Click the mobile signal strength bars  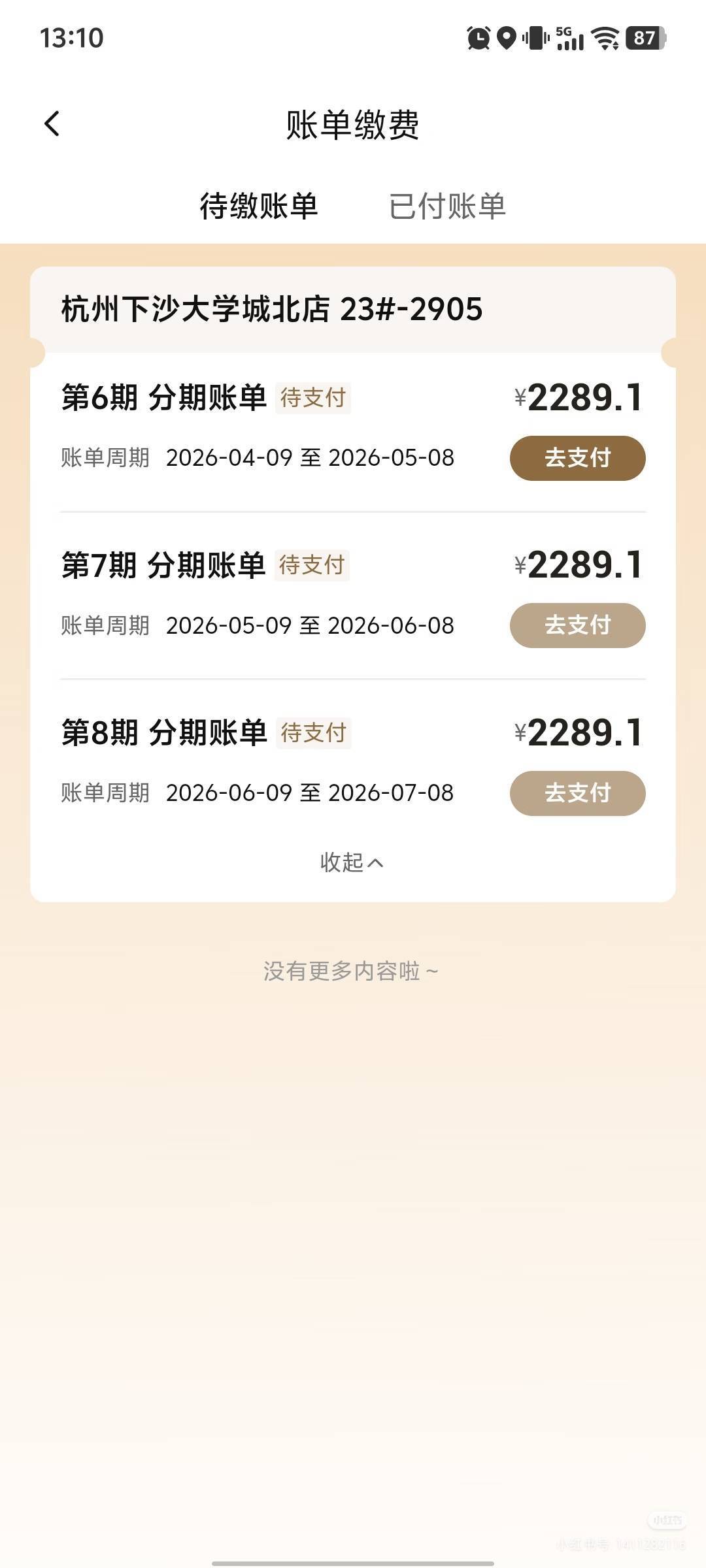[x=573, y=41]
